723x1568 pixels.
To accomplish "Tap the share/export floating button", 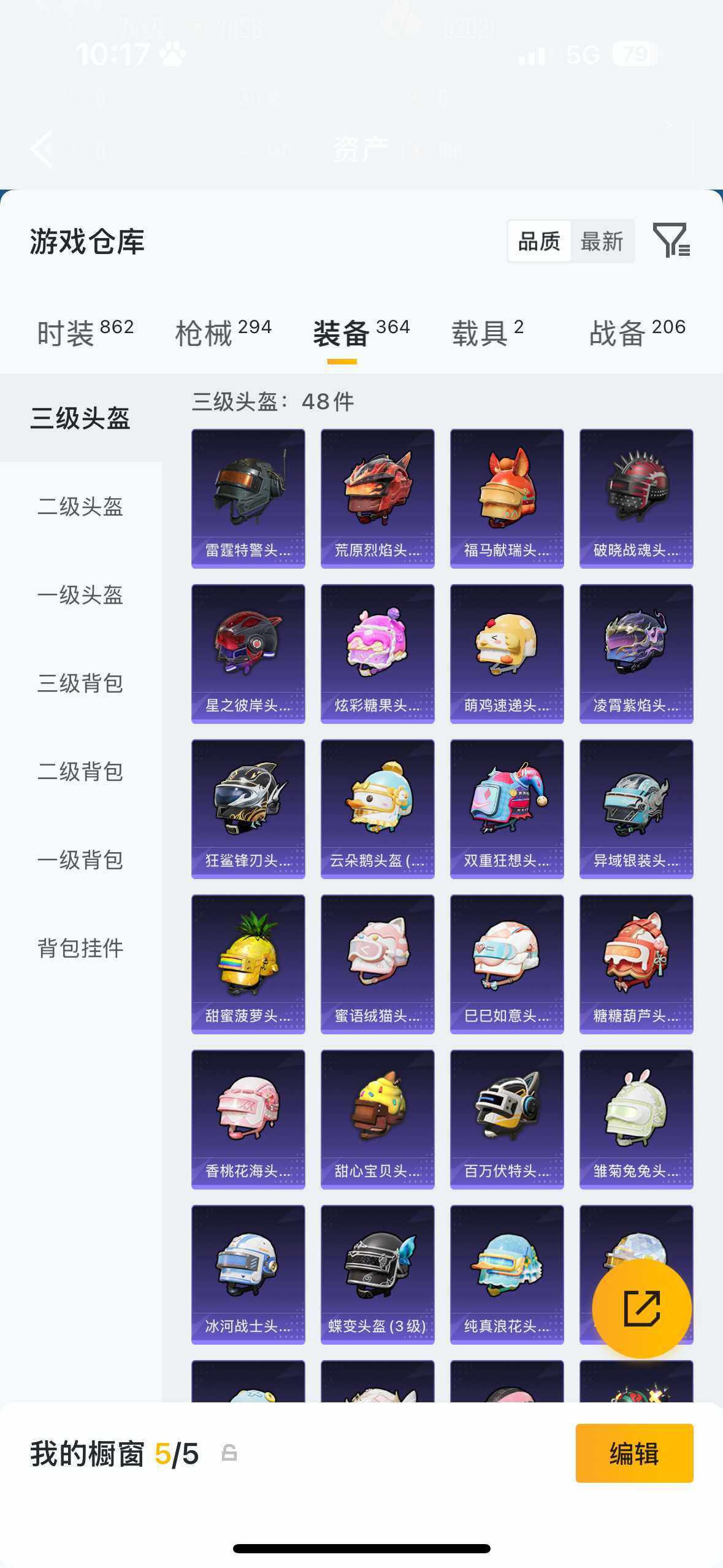I will pyautogui.click(x=641, y=1308).
